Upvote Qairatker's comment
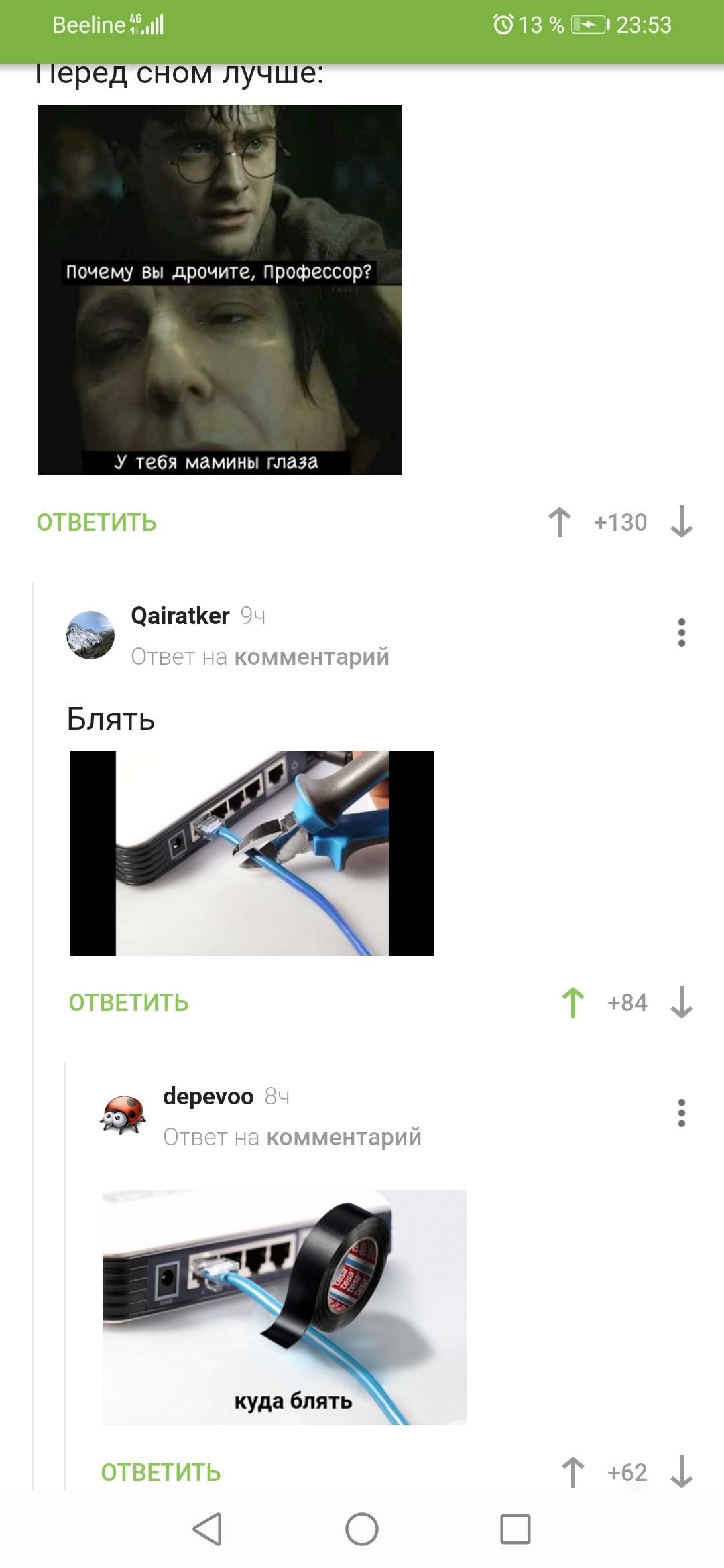Image resolution: width=724 pixels, height=1568 pixels. pyautogui.click(x=573, y=1002)
